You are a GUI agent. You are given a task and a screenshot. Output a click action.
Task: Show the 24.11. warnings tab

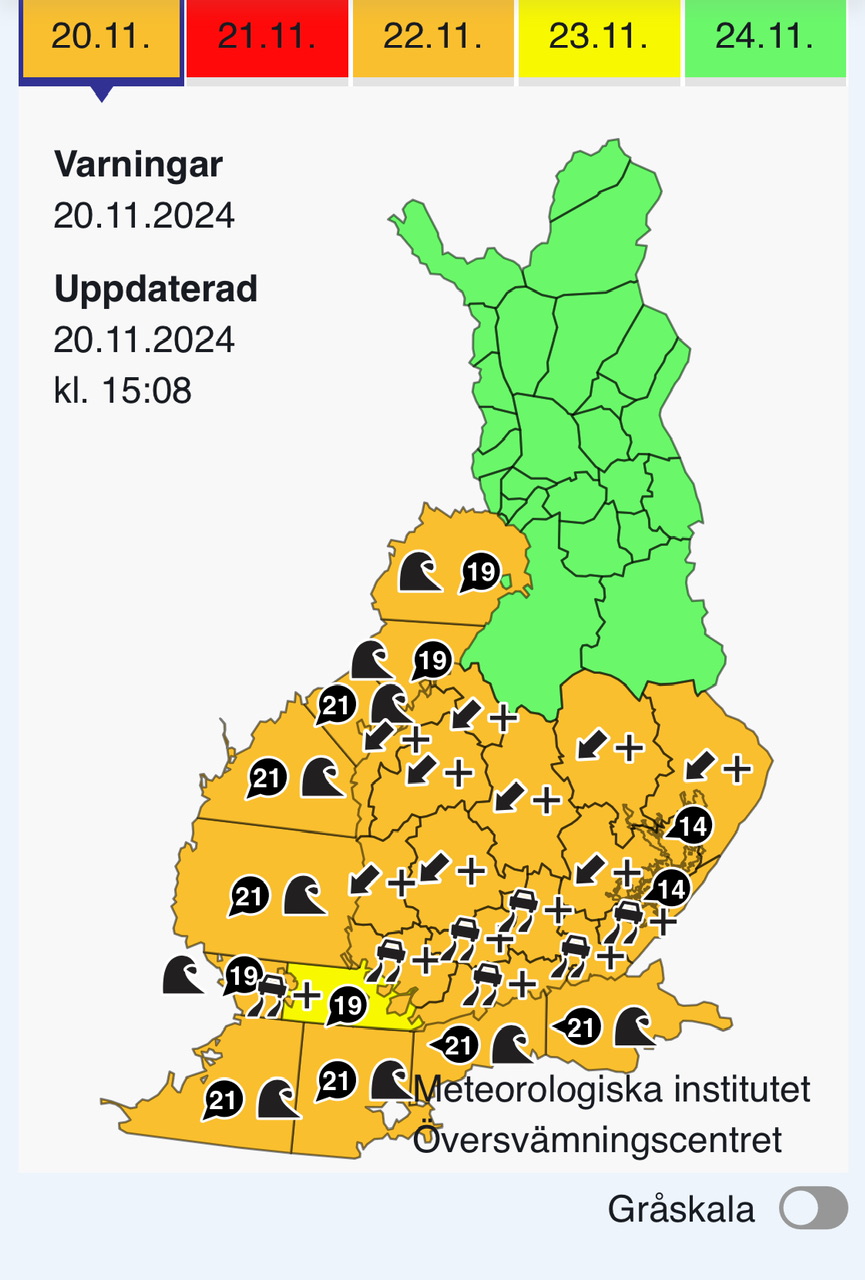click(765, 38)
